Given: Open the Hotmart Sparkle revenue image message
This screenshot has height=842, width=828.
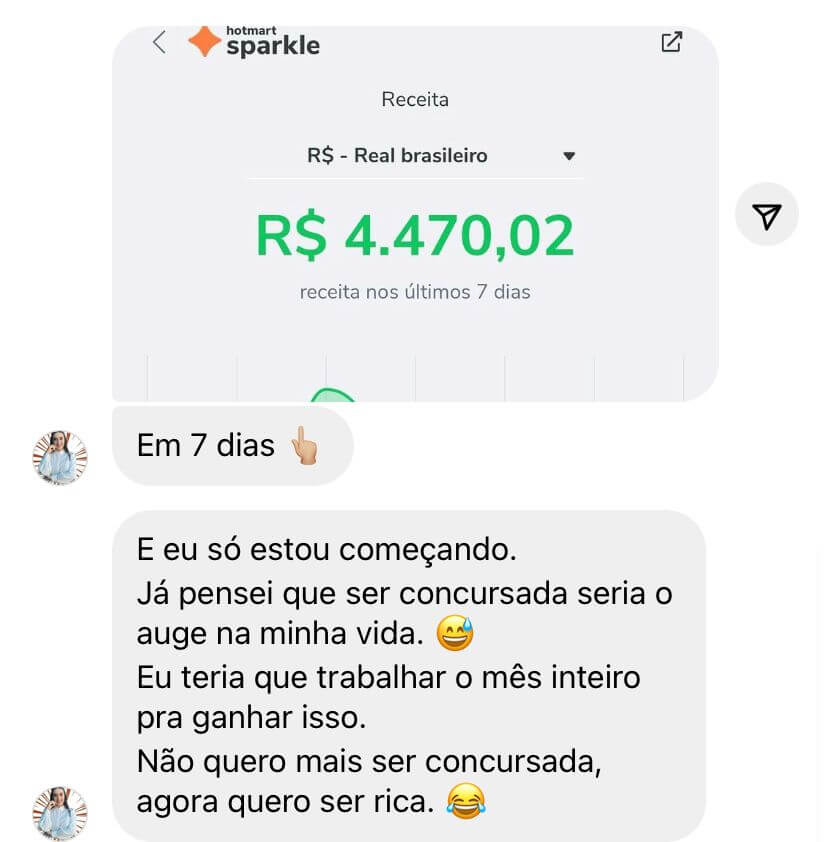Looking at the screenshot, I should click(415, 213).
